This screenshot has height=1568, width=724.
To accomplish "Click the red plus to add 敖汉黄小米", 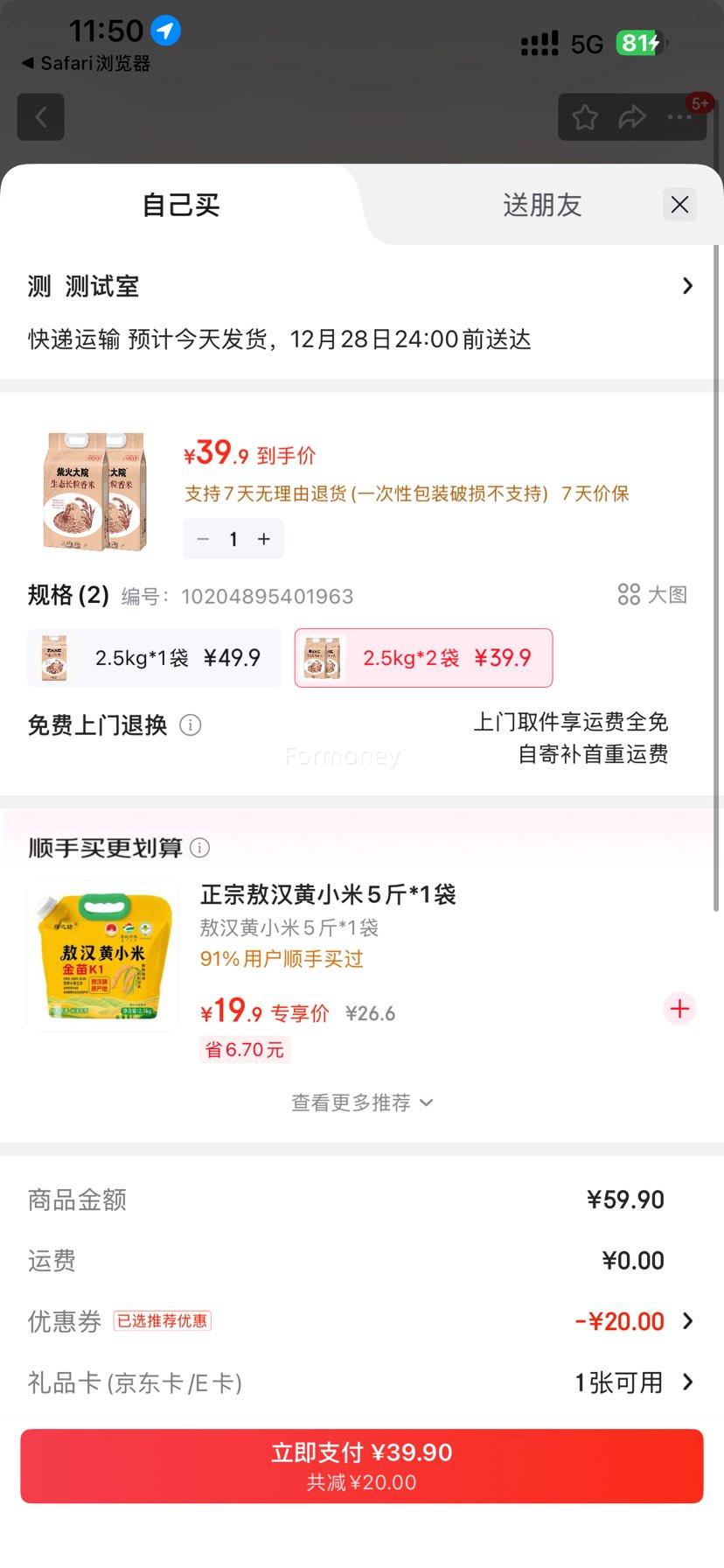I will tap(679, 1009).
